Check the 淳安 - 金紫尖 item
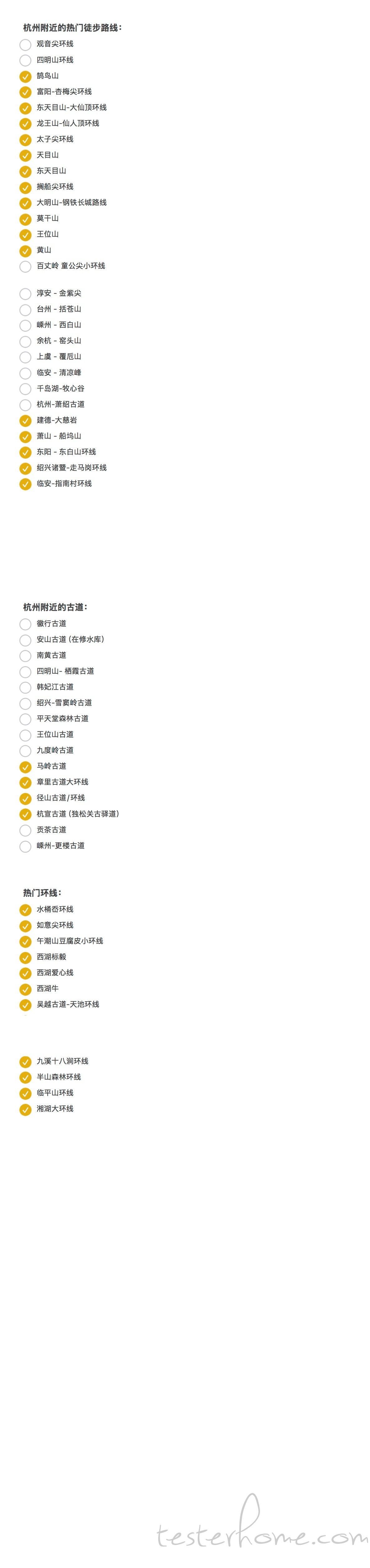Screen dimensions: 370x1568 pyautogui.click(x=25, y=294)
